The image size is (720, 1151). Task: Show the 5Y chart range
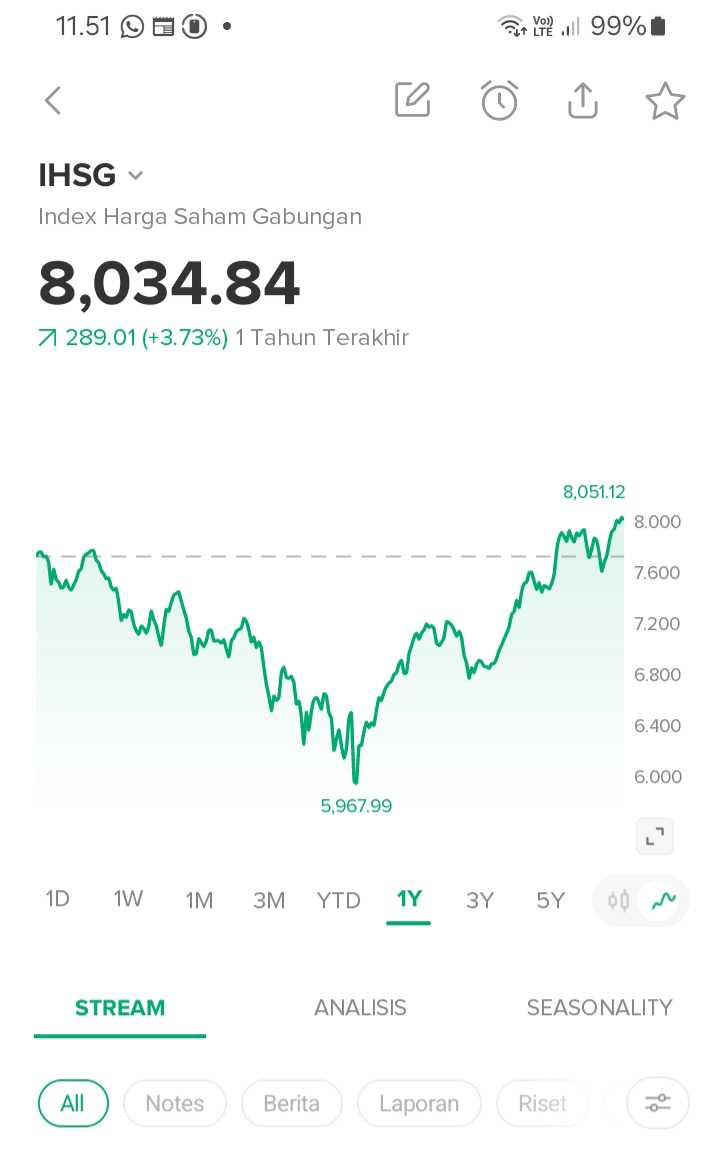point(550,900)
